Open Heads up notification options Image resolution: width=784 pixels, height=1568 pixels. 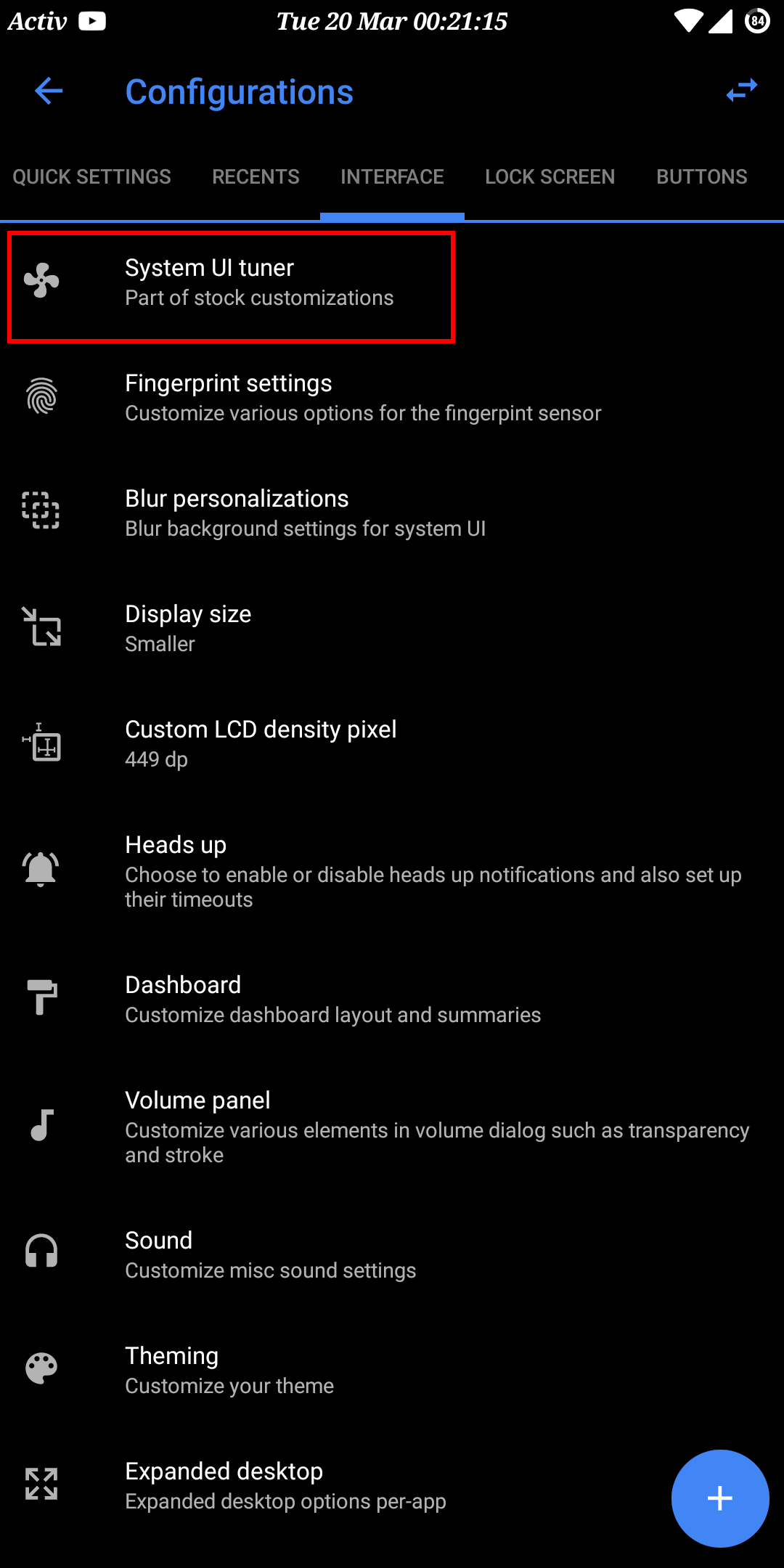pyautogui.click(x=392, y=871)
